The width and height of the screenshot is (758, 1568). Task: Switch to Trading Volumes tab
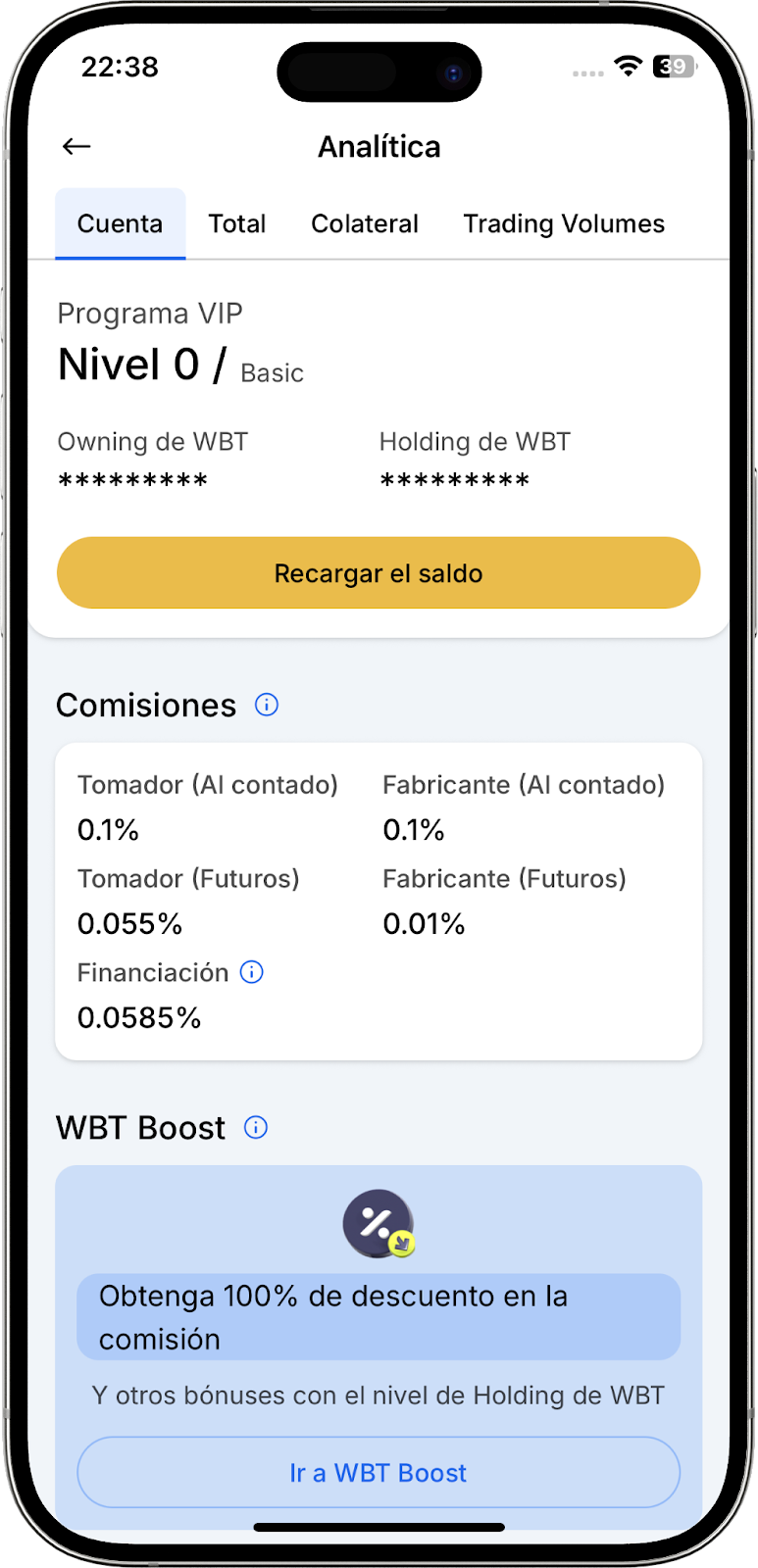tap(563, 223)
